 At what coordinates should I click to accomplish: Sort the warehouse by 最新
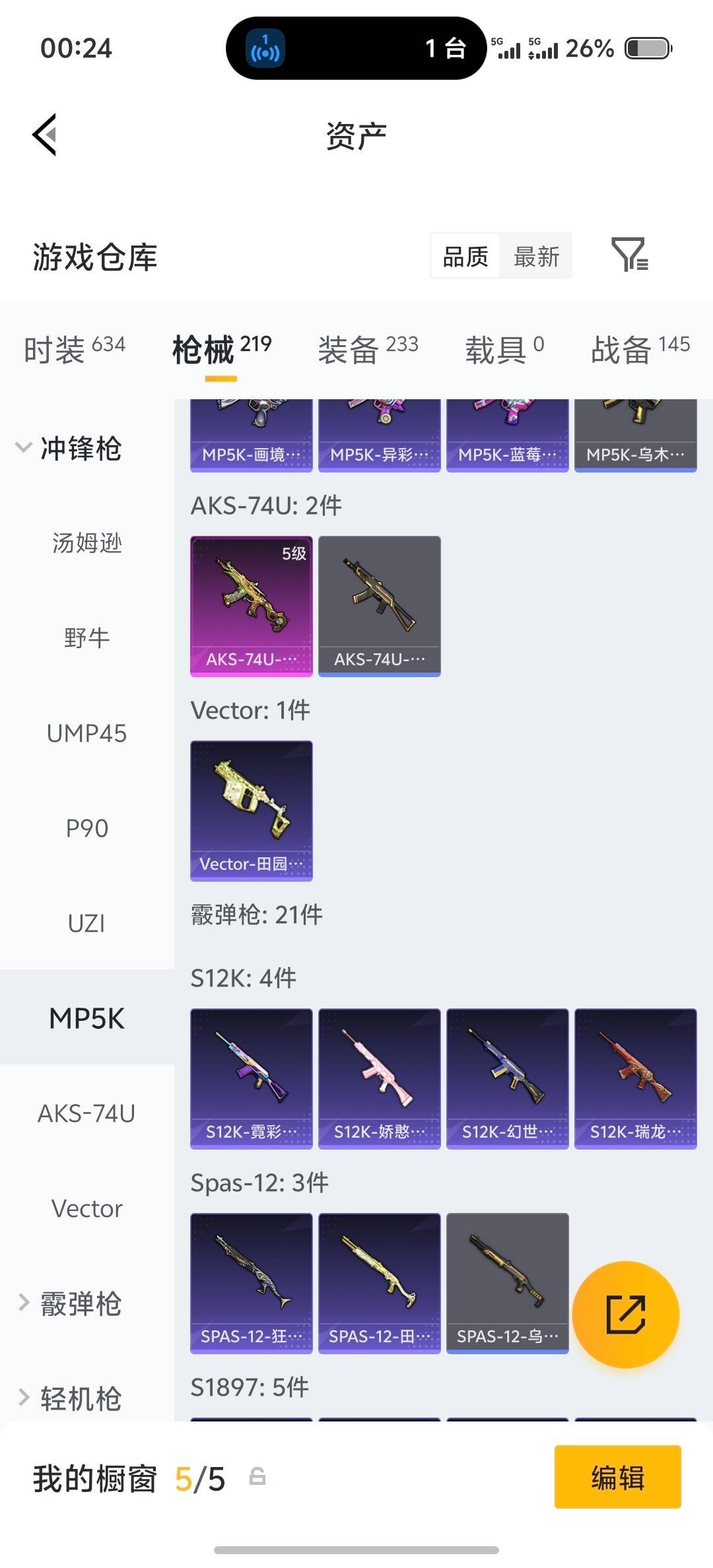(x=536, y=256)
